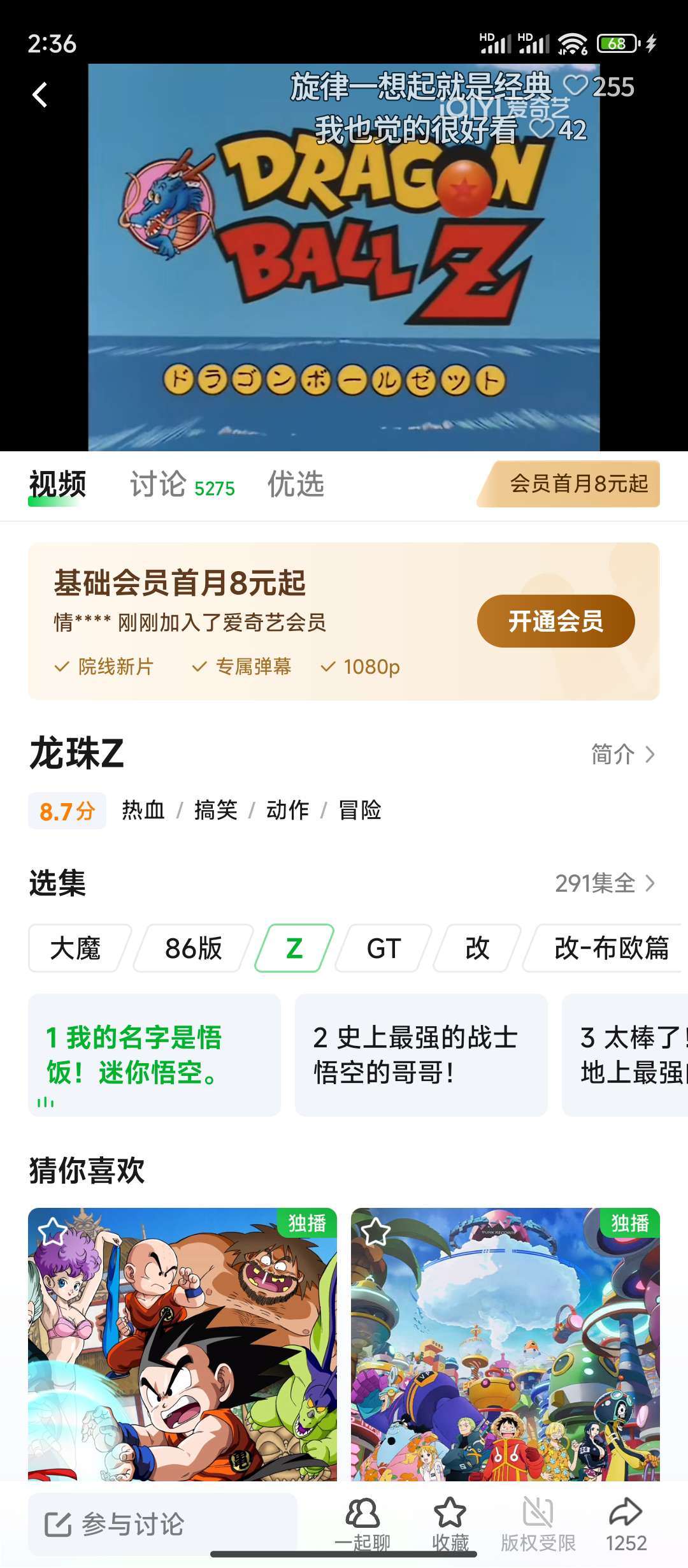Screen dimensions: 688x1568
Task: Play episode 2 史上最强的战士
Action: pyautogui.click(x=420, y=1055)
